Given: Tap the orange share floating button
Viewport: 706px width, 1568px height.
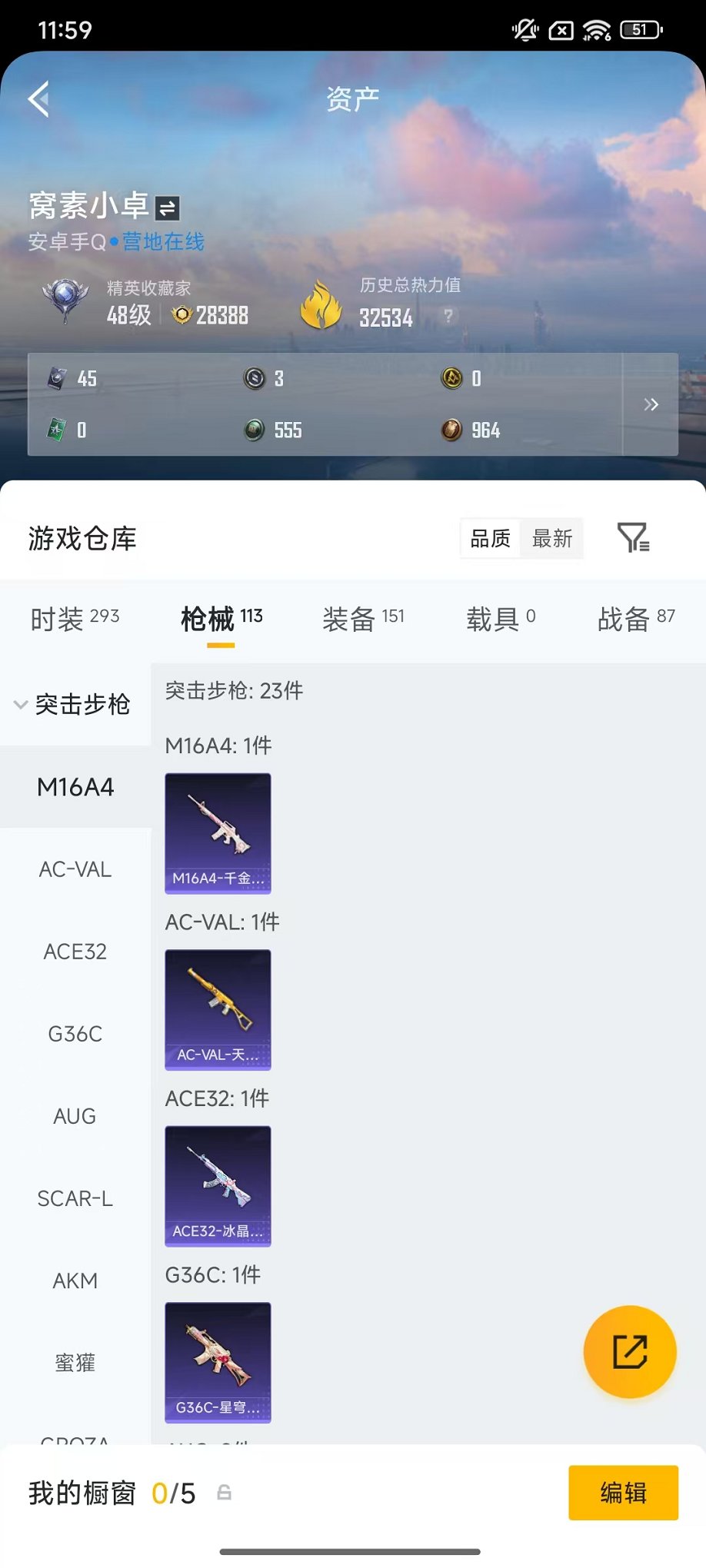Looking at the screenshot, I should pyautogui.click(x=630, y=1351).
